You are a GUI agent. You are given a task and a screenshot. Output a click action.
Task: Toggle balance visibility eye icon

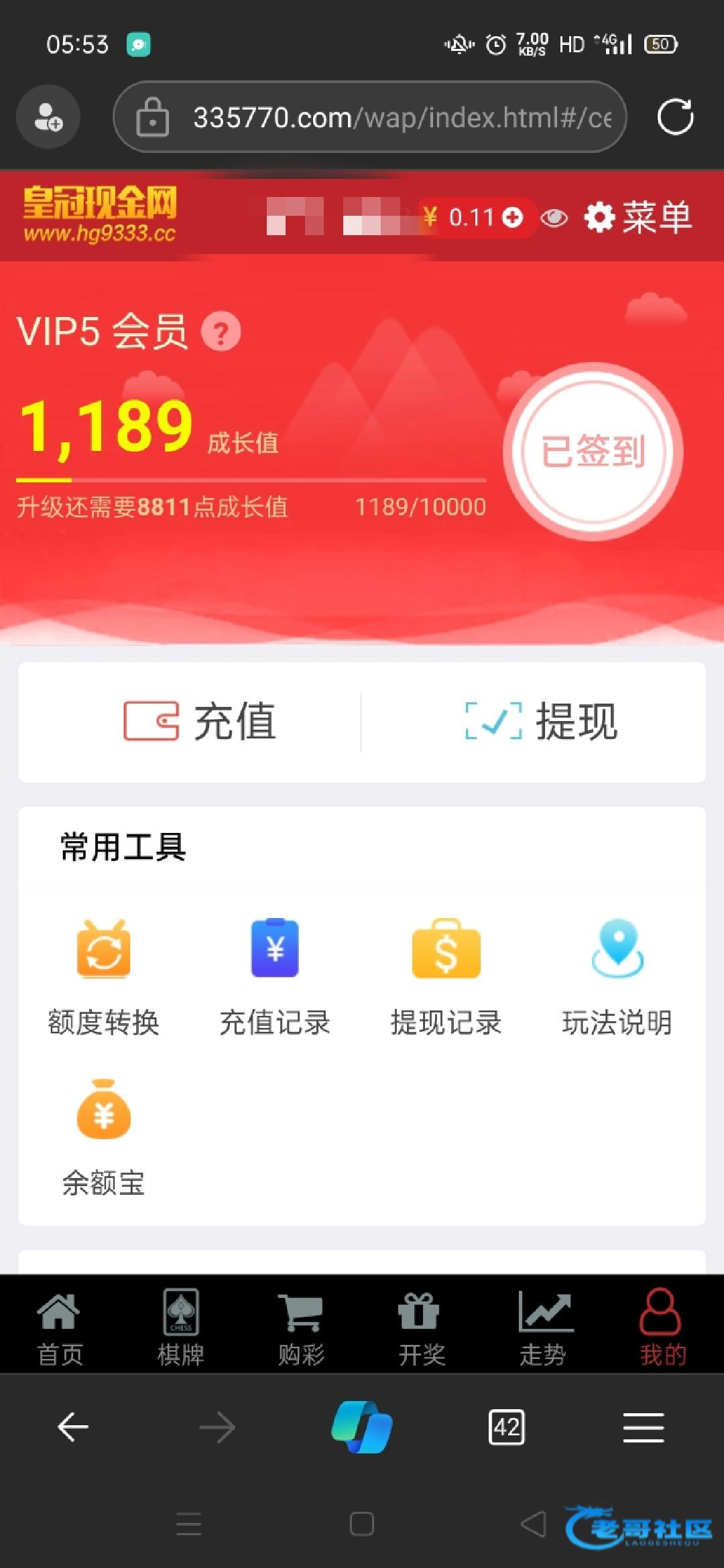click(x=554, y=218)
